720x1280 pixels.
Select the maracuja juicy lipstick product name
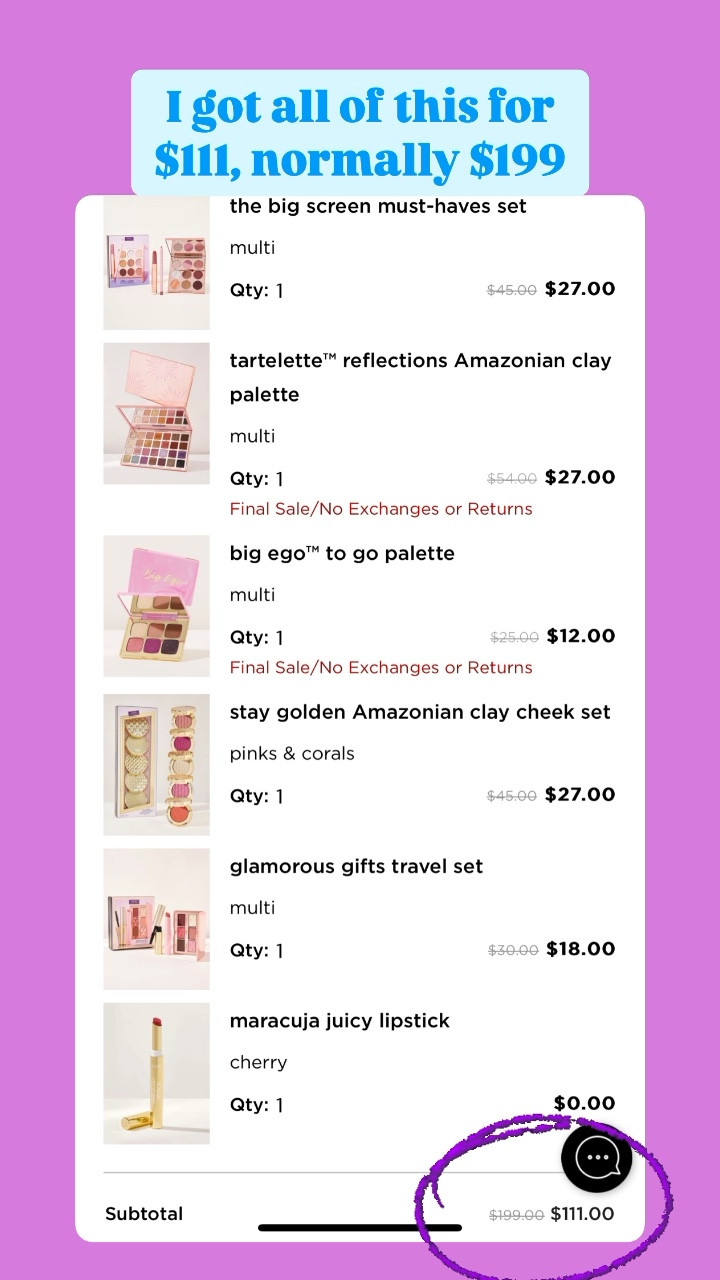(340, 1020)
